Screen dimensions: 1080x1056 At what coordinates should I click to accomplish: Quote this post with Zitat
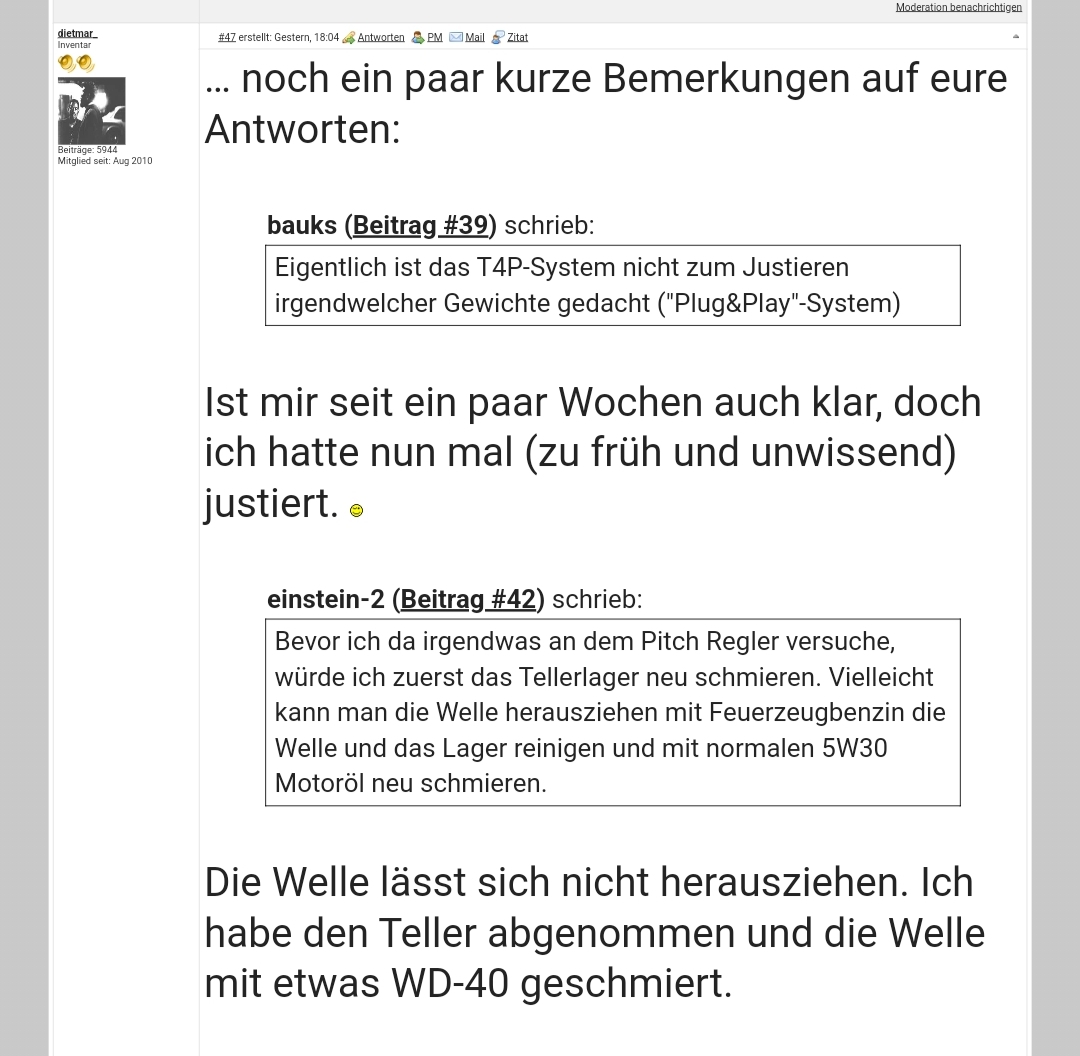(516, 37)
